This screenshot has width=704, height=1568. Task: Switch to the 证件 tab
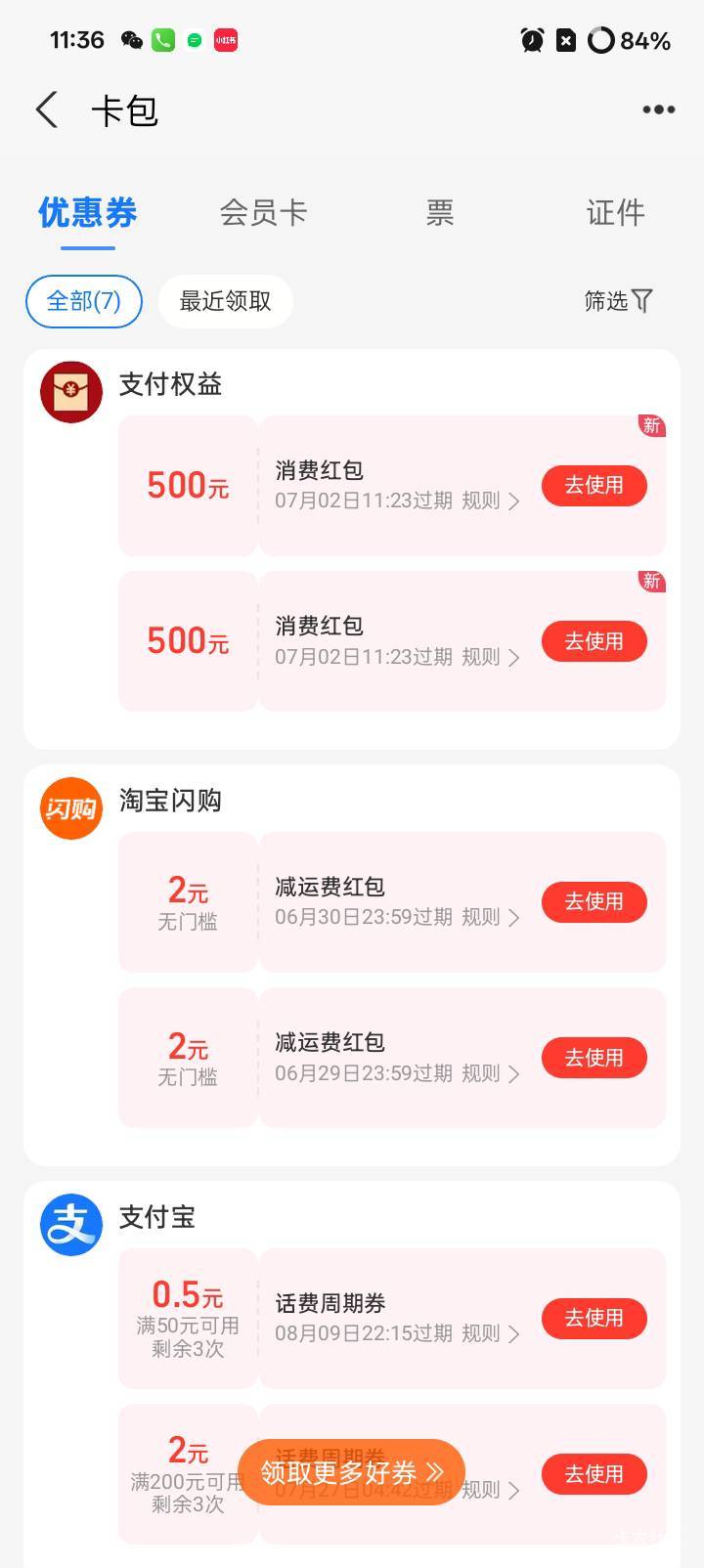(x=615, y=212)
